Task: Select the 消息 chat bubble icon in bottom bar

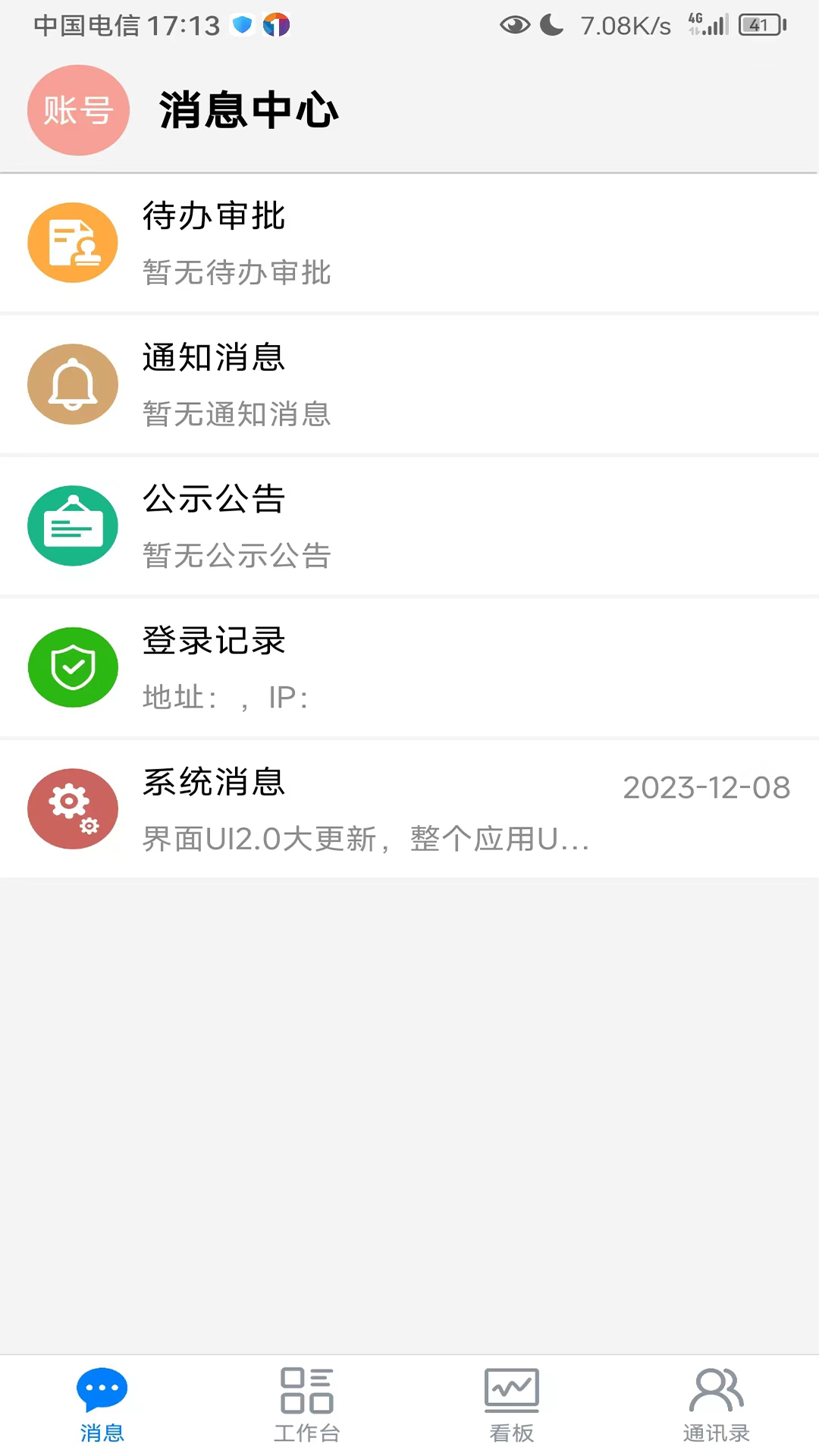Action: (x=102, y=1390)
